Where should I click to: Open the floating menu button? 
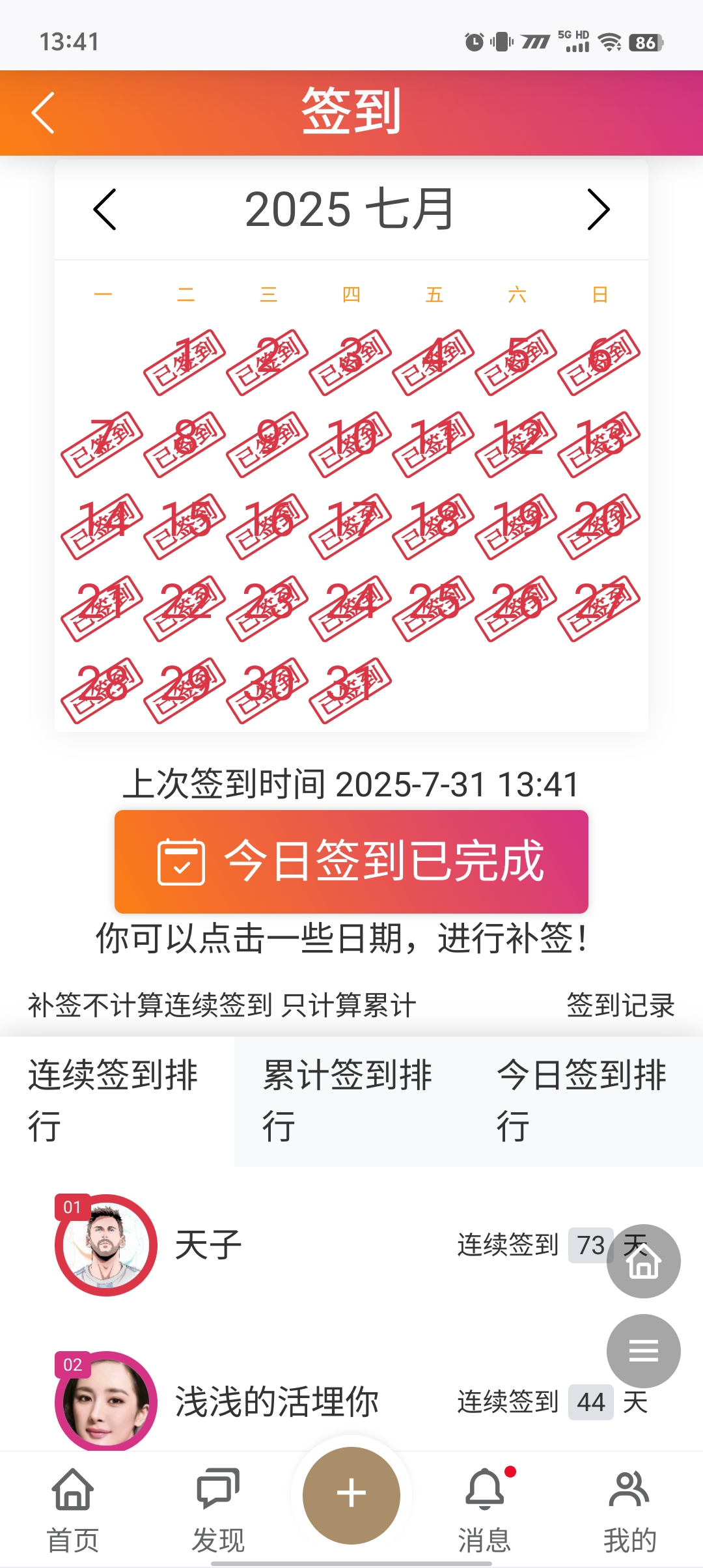[x=643, y=1351]
